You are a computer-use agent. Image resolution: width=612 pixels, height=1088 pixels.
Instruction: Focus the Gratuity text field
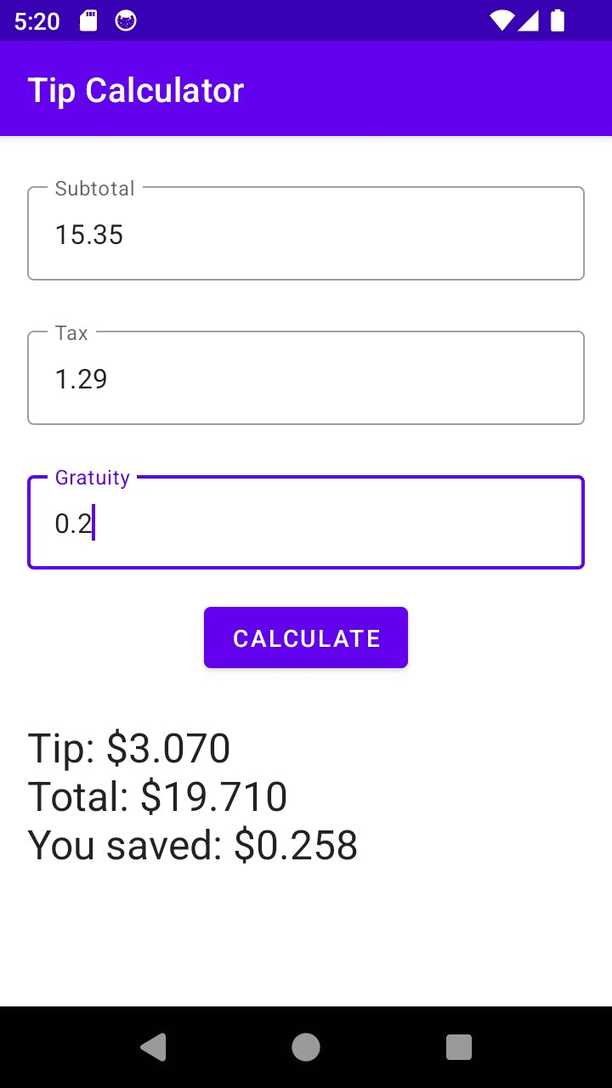pyautogui.click(x=305, y=523)
